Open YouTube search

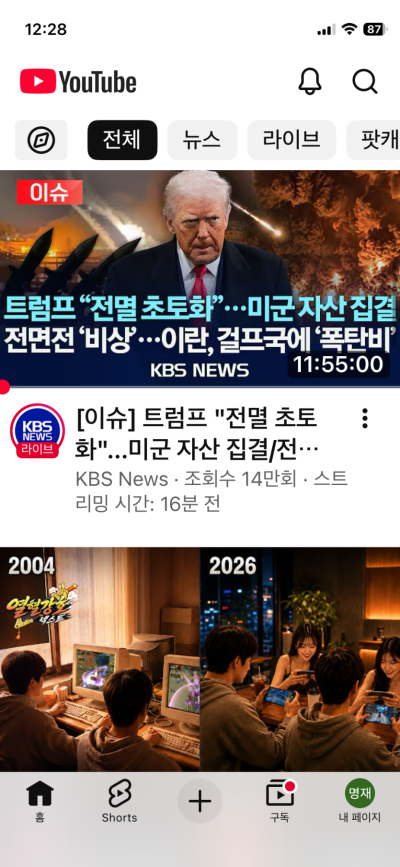pos(365,82)
